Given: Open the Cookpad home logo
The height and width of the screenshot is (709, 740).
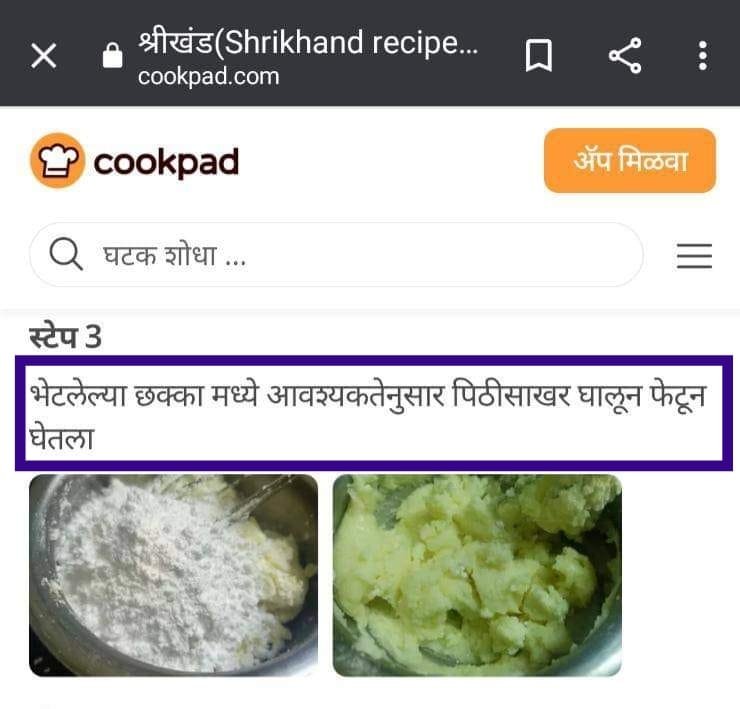Looking at the screenshot, I should coord(135,161).
